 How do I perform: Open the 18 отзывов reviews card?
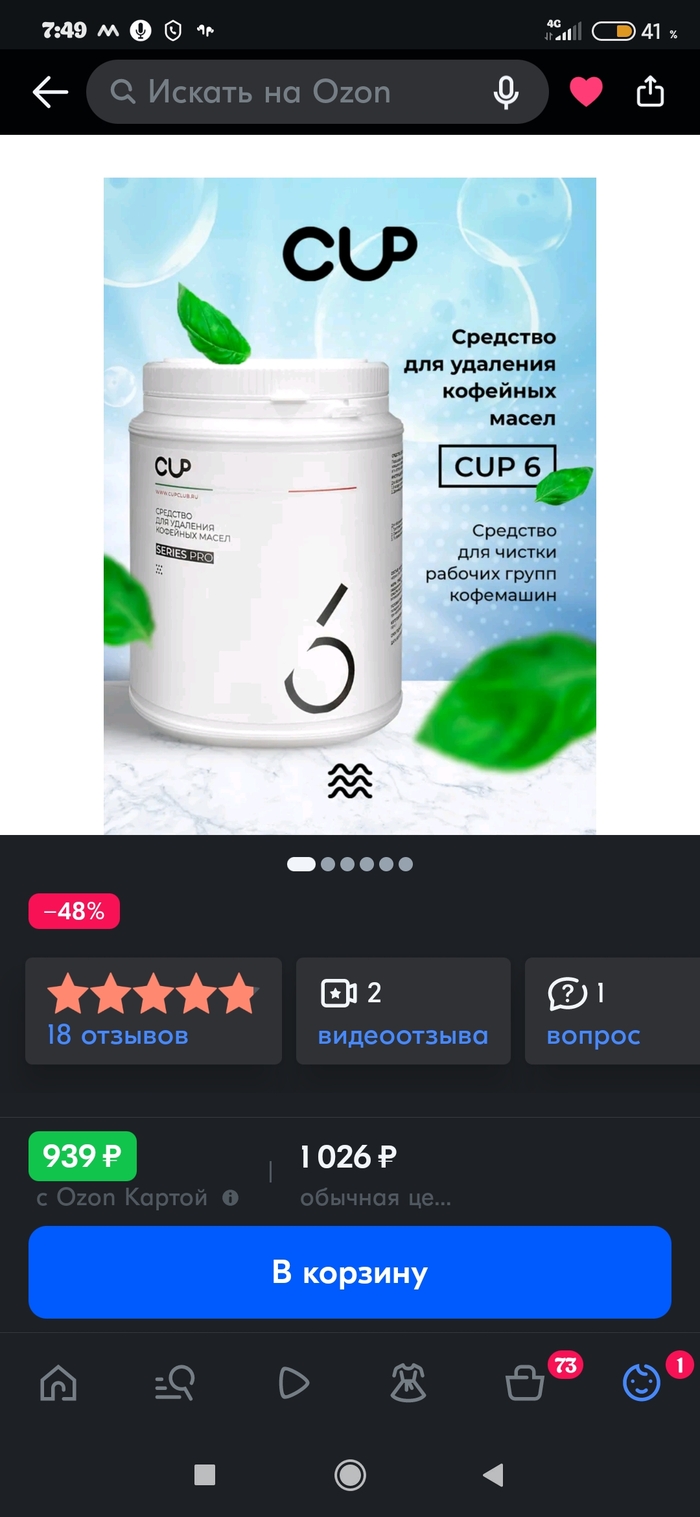pos(153,1011)
